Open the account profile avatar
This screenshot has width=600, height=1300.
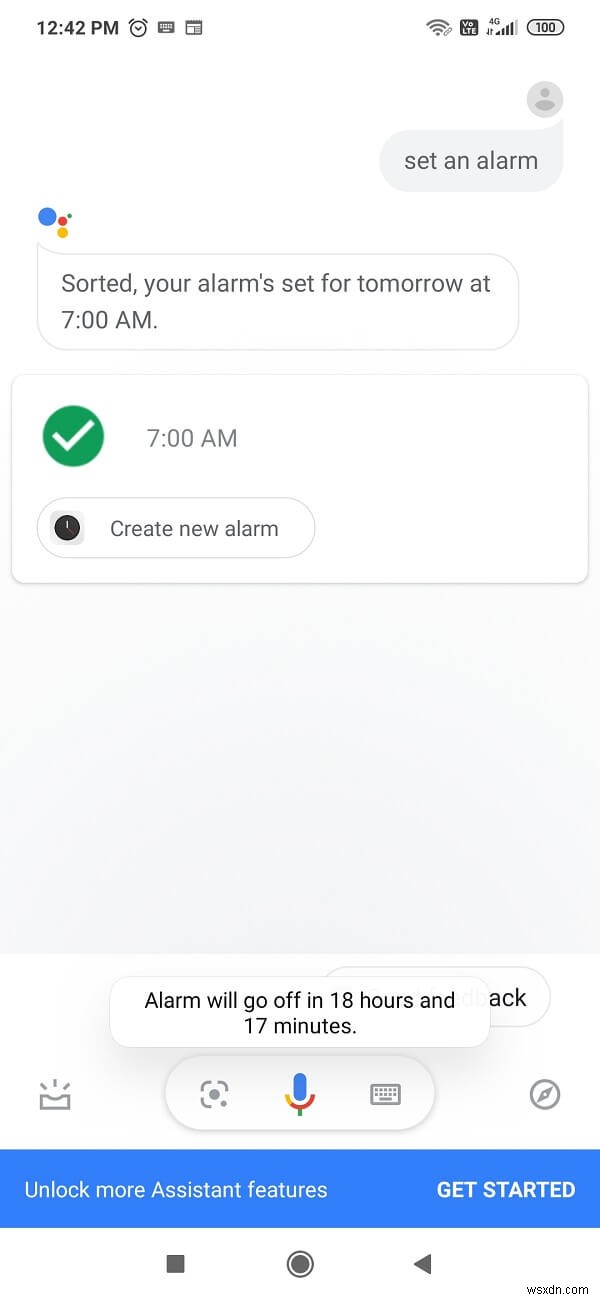[544, 99]
